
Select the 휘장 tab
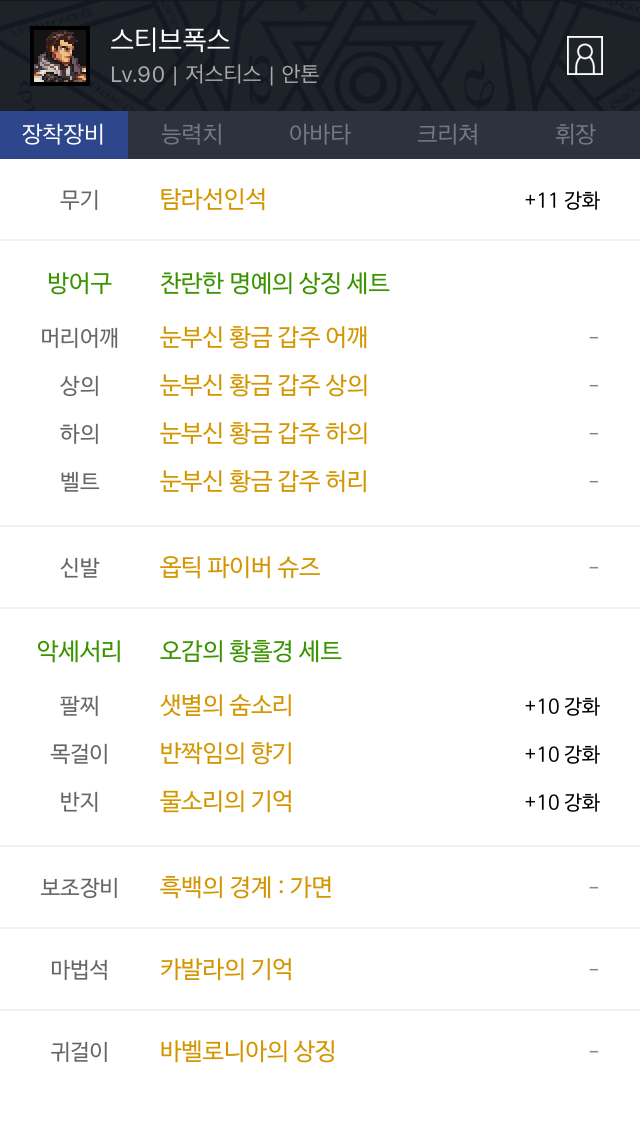point(575,135)
